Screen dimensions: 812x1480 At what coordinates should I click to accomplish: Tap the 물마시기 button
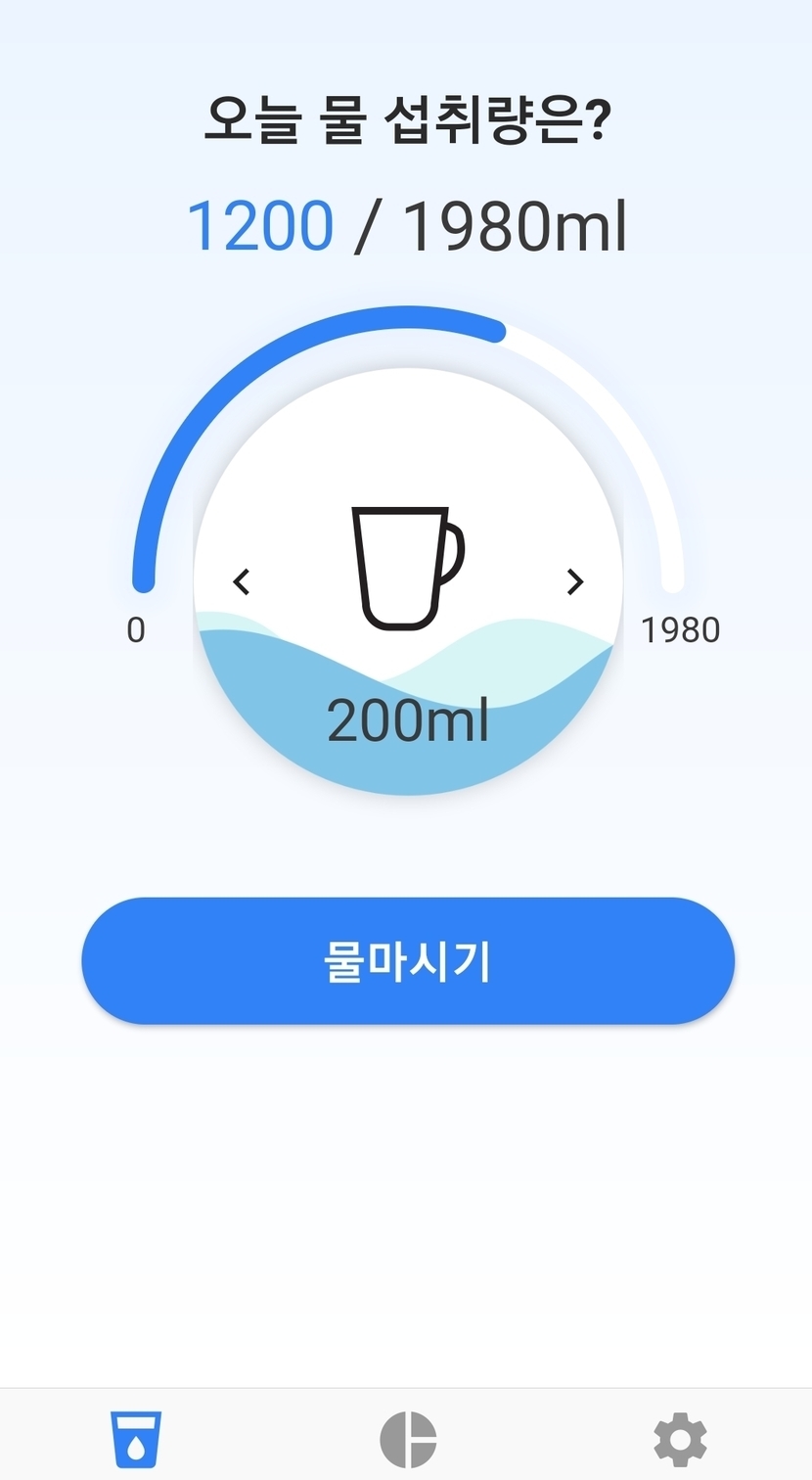407,961
